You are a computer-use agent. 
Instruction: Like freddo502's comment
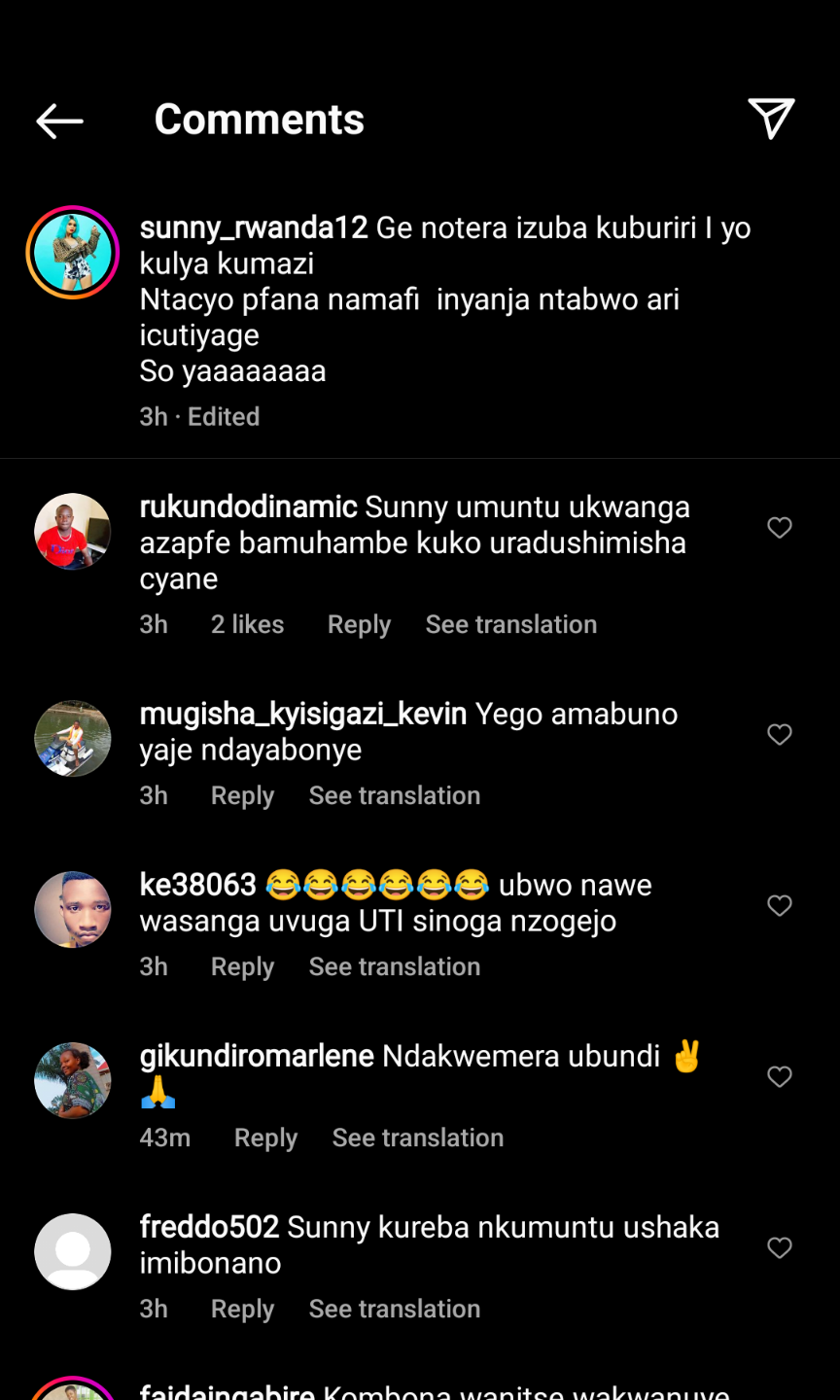tap(779, 1248)
